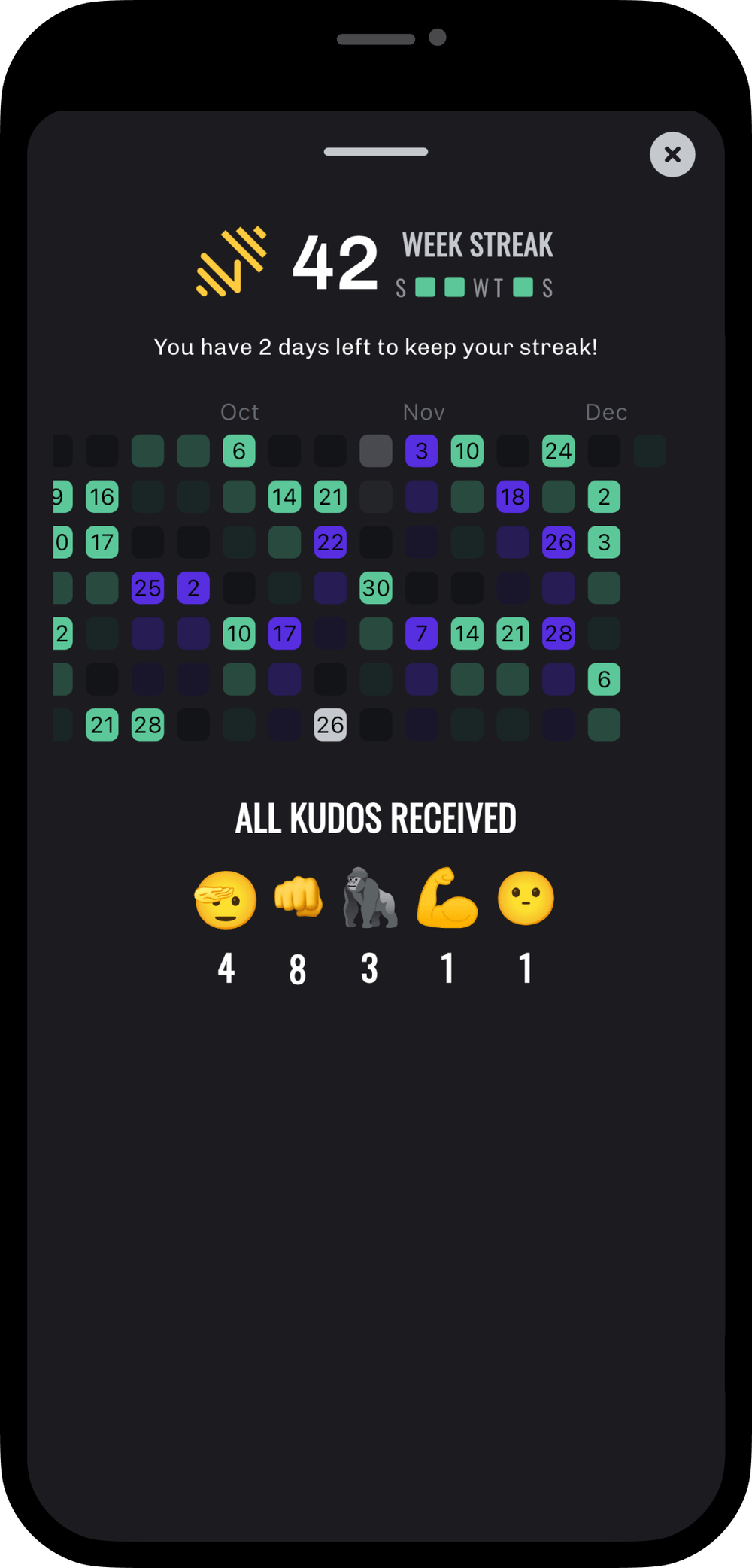The width and height of the screenshot is (752, 1568).
Task: Select the green day 16 cell
Action: (102, 497)
